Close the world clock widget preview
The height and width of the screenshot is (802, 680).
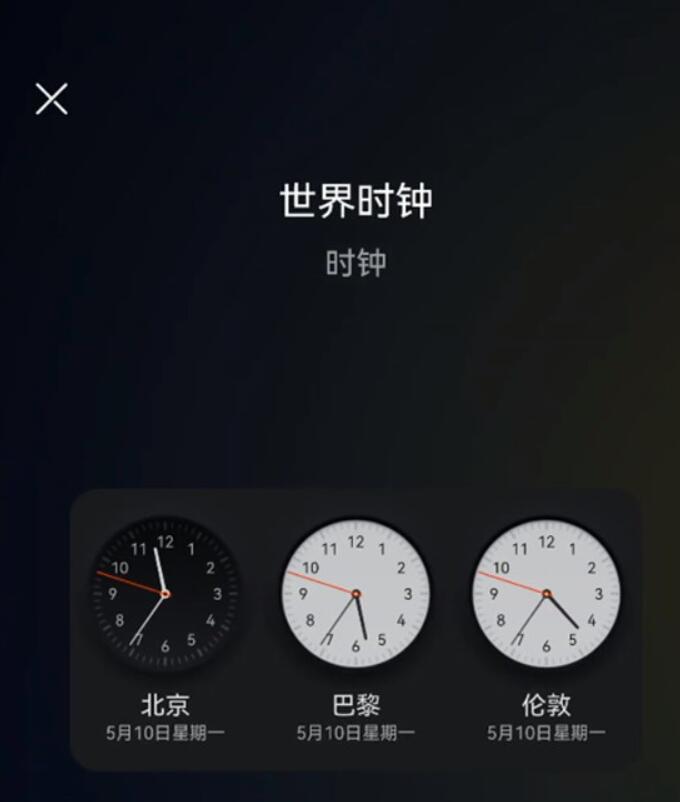click(x=52, y=99)
